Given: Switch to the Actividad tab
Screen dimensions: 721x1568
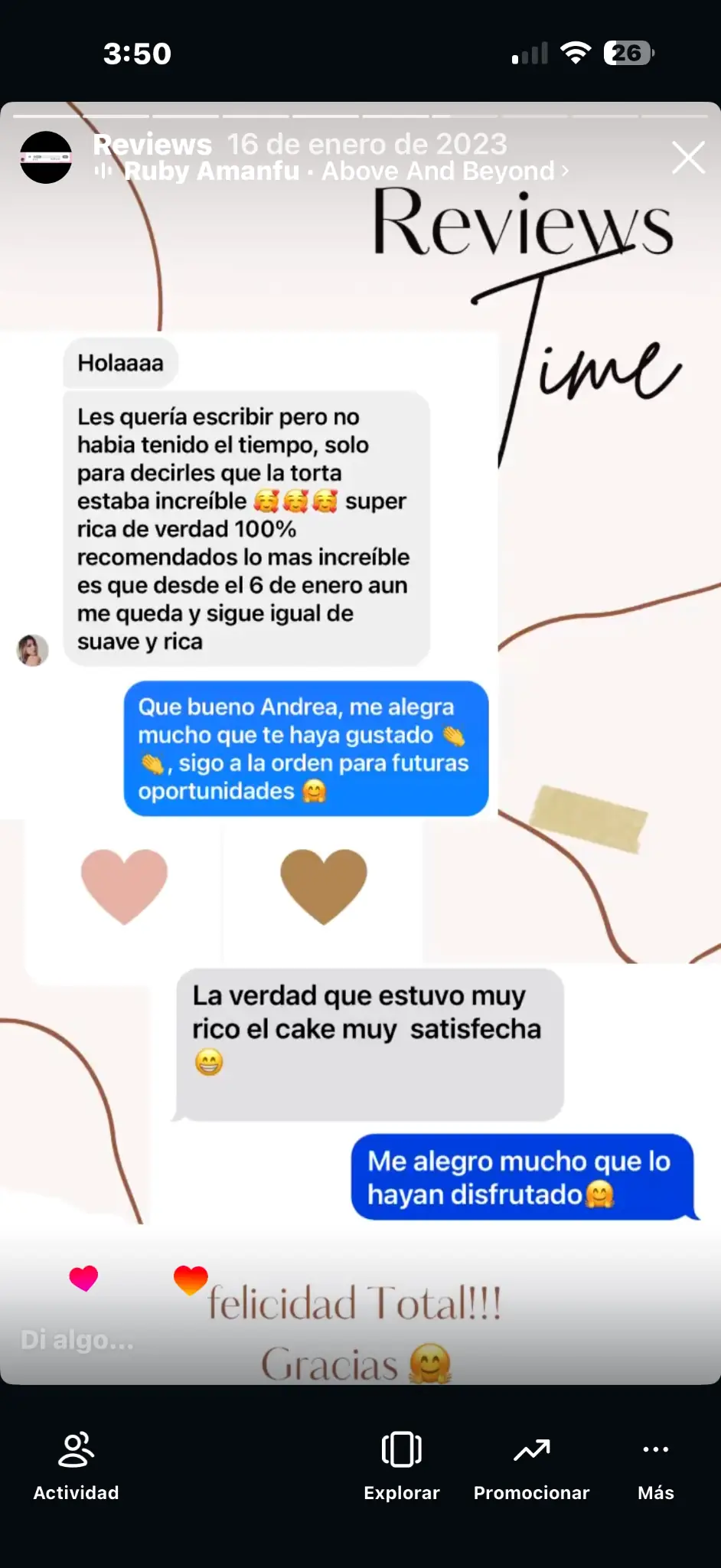Looking at the screenshot, I should (75, 1491).
